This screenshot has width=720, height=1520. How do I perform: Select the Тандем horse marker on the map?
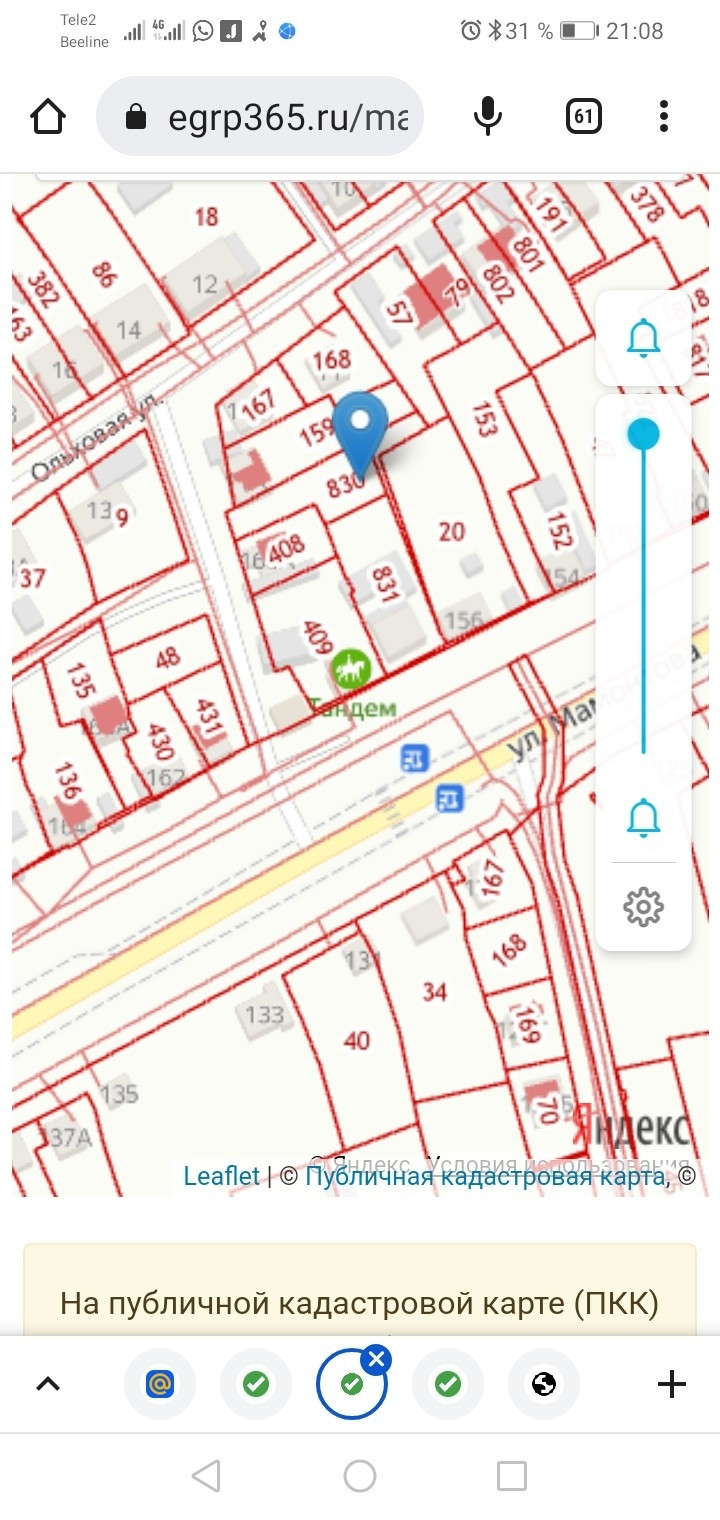(x=350, y=667)
